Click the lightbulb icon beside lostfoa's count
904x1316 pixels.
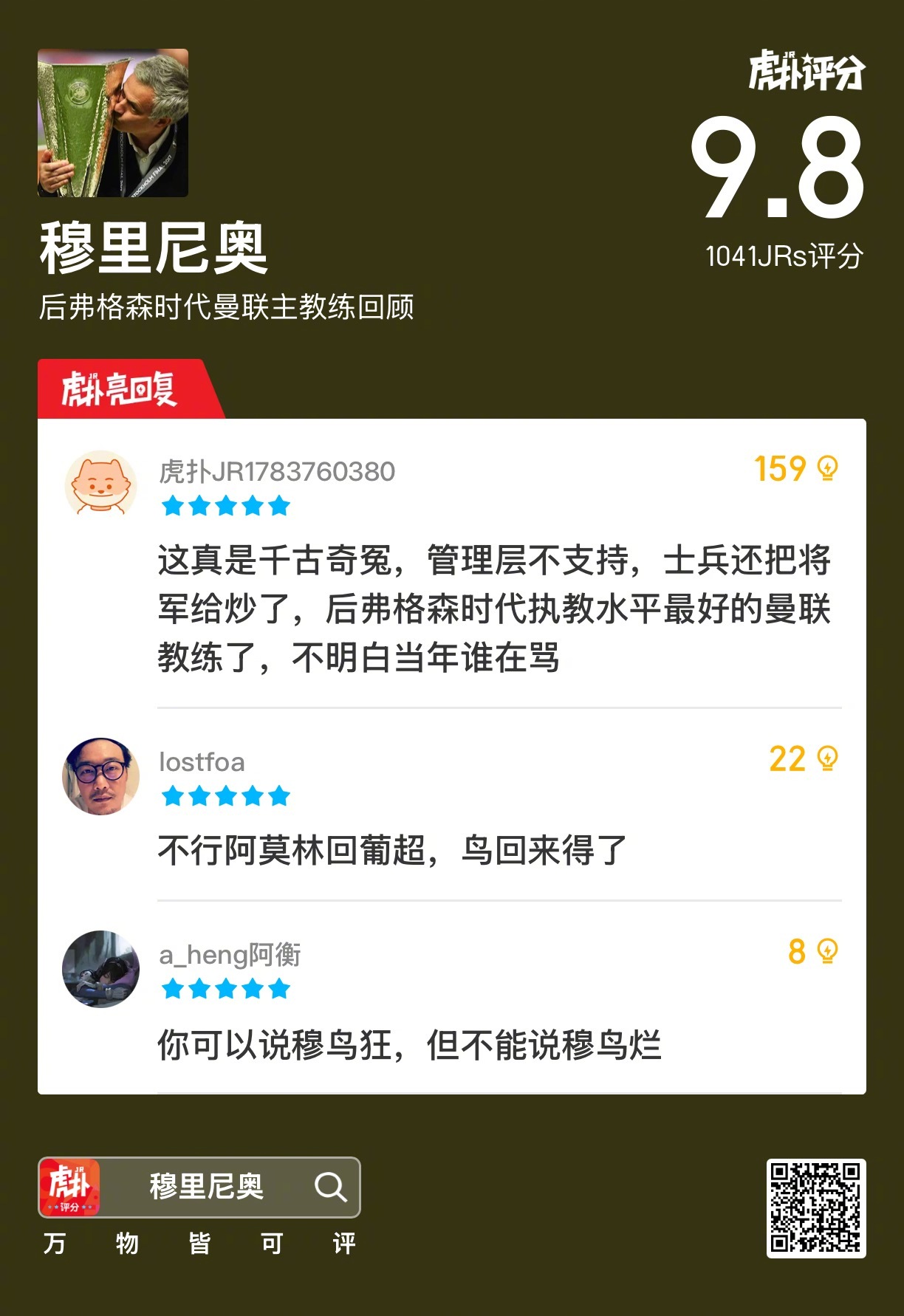829,758
